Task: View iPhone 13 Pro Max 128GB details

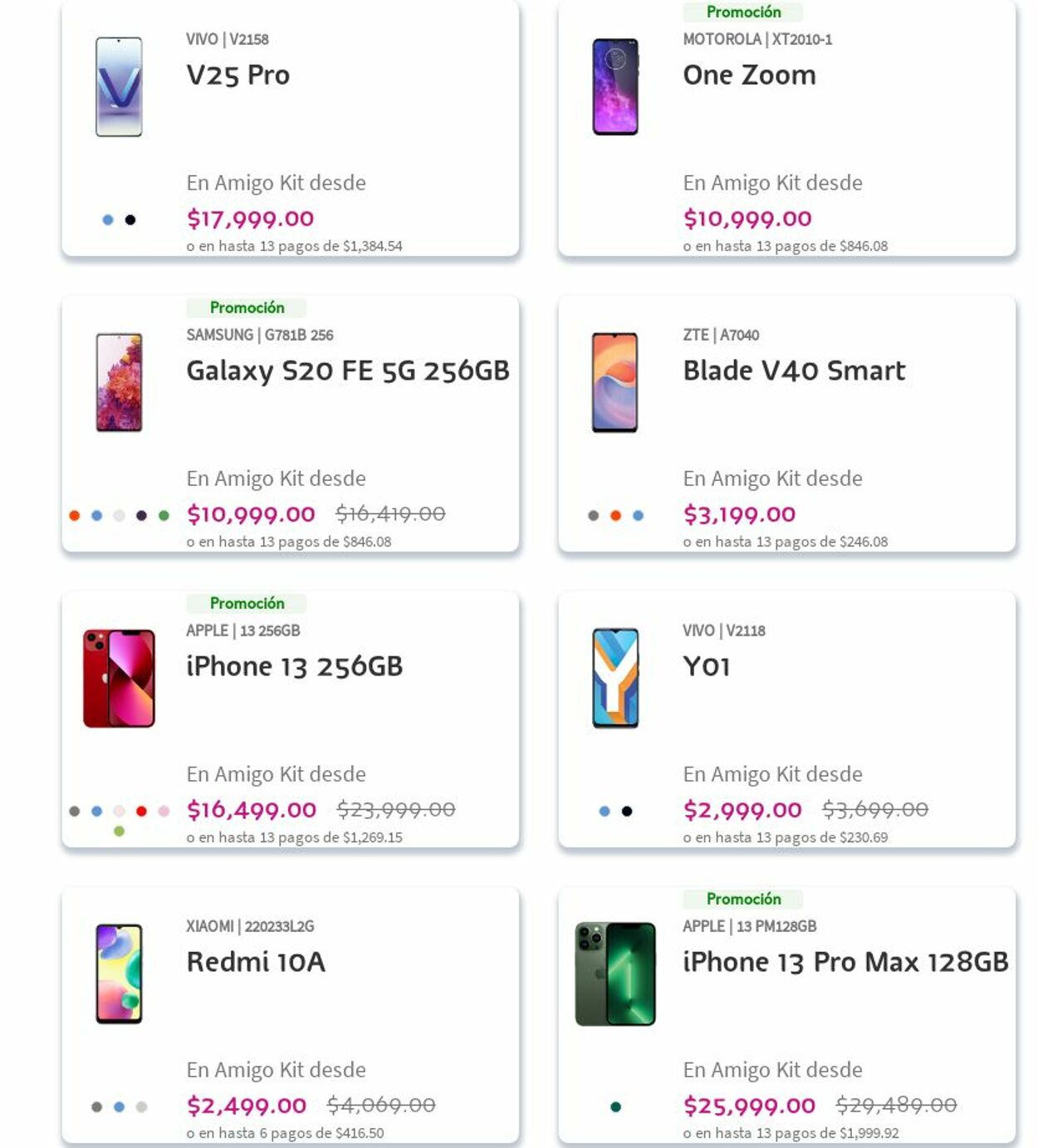Action: (x=845, y=962)
